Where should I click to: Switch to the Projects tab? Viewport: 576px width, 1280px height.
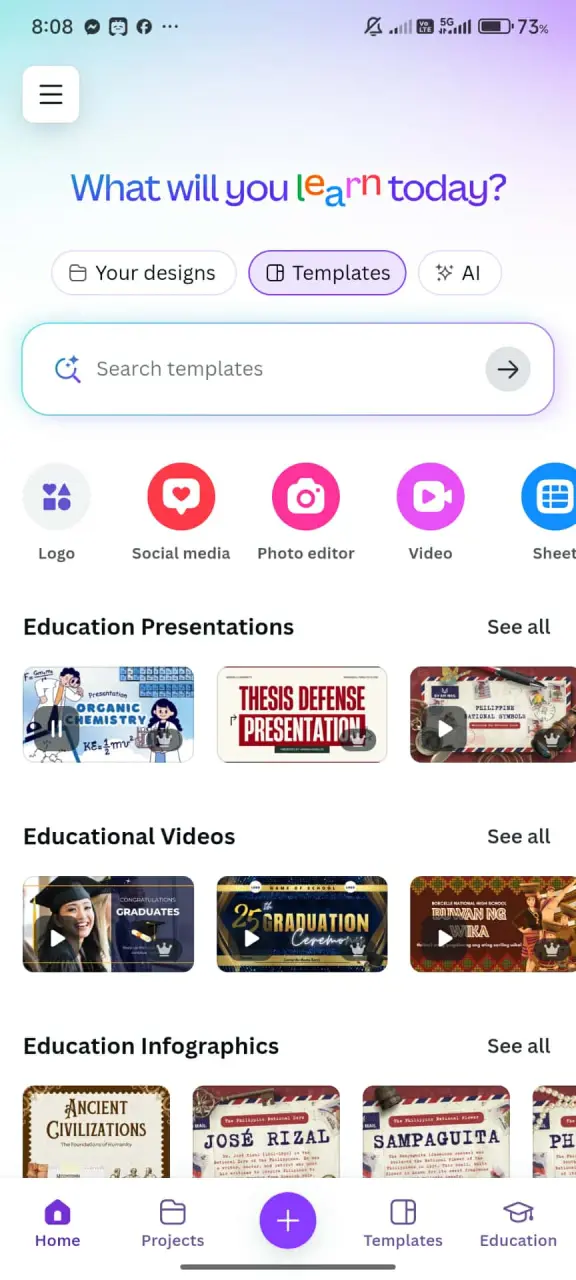pos(173,1224)
